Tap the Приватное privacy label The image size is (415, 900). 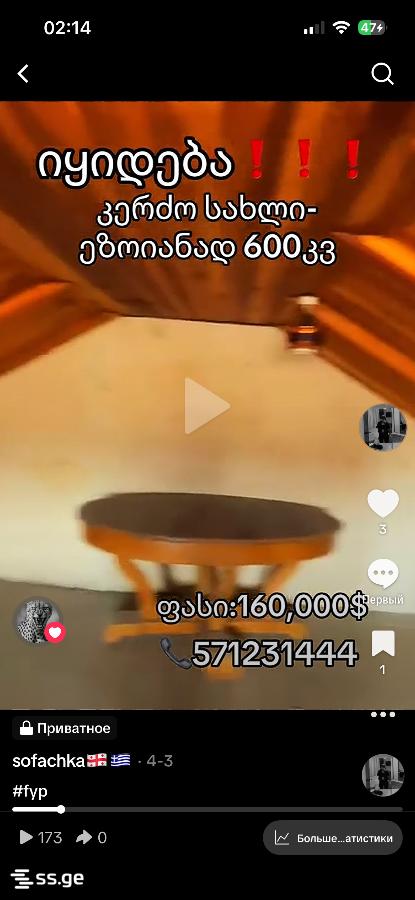64,728
